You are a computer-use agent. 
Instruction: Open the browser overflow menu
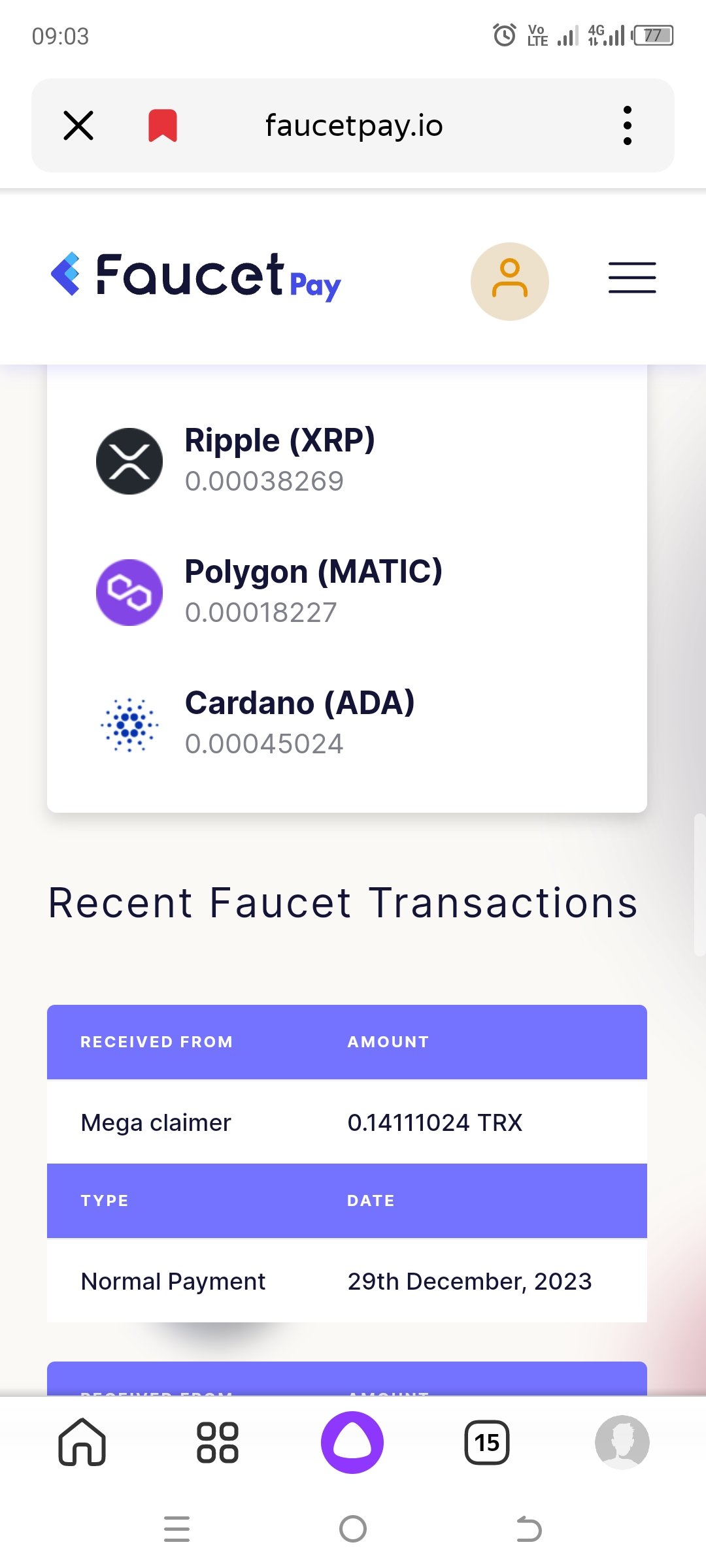[627, 125]
